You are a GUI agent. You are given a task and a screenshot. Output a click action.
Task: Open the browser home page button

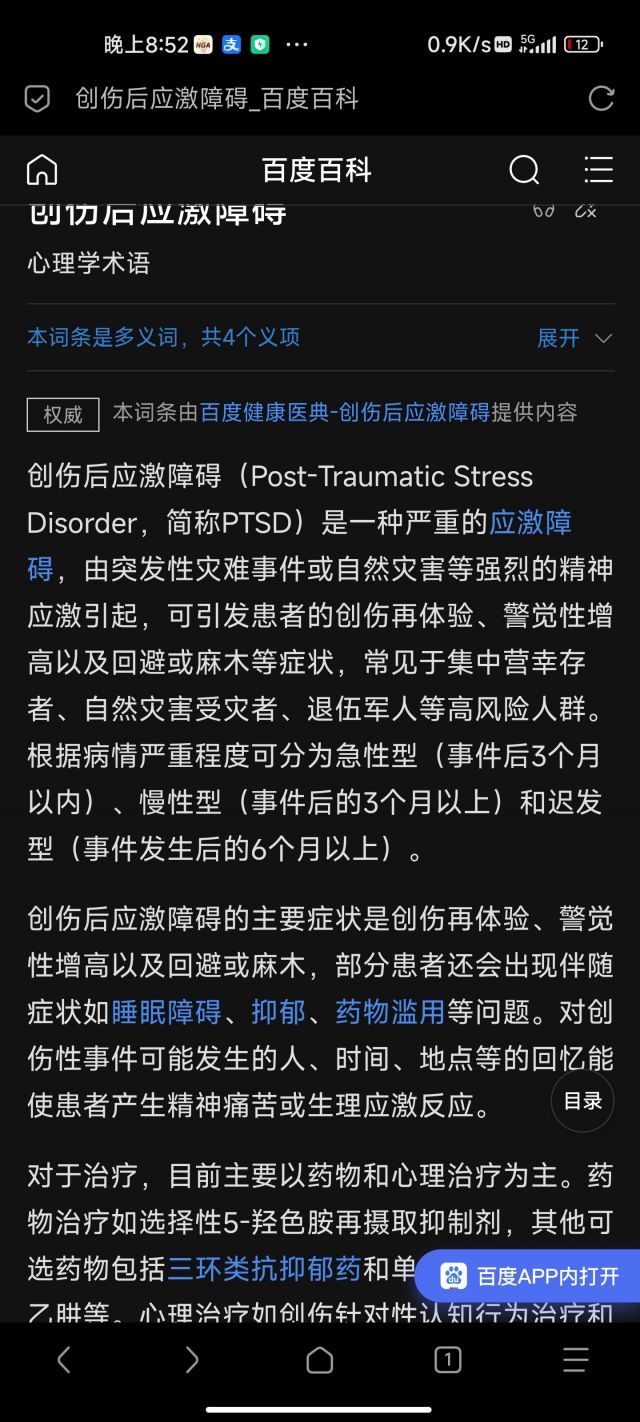(x=320, y=1360)
